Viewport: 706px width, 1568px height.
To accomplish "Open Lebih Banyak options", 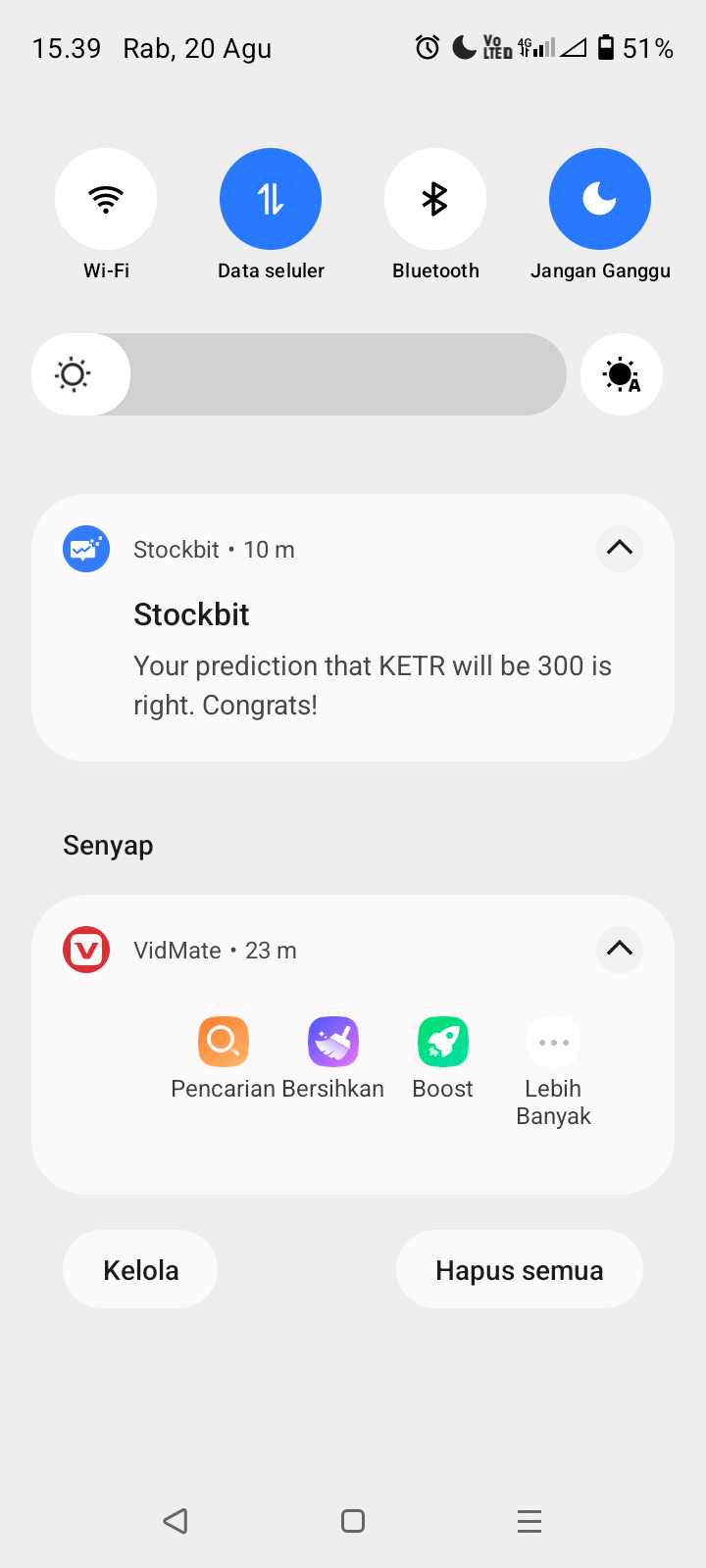I will (x=553, y=1043).
